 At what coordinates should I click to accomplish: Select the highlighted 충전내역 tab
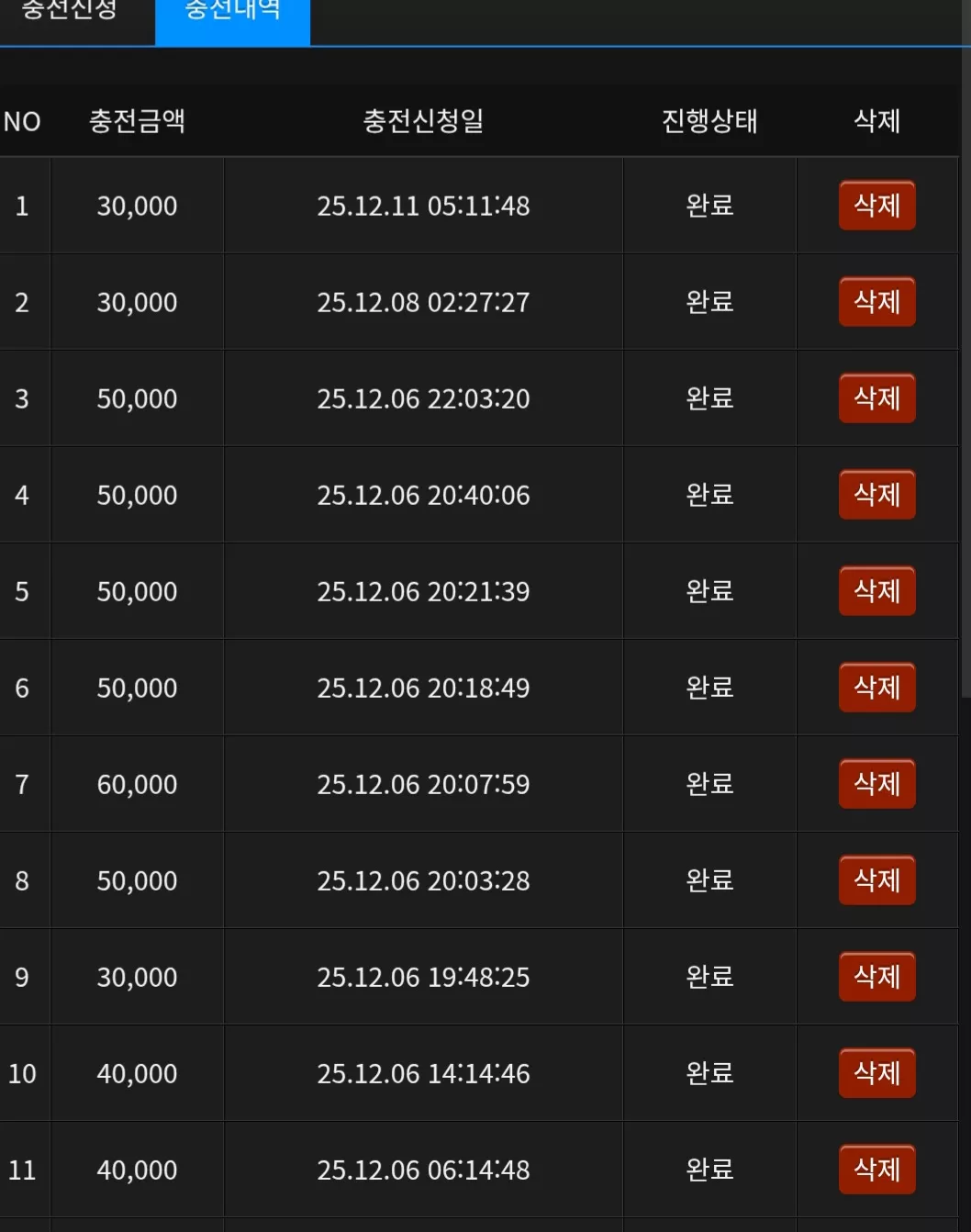point(233,13)
